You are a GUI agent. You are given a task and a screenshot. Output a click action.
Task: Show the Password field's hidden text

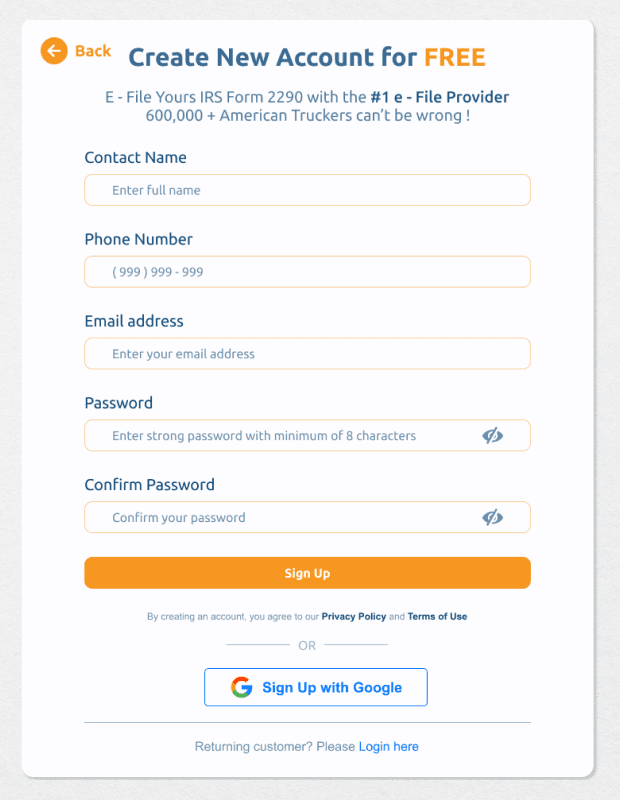coord(492,436)
